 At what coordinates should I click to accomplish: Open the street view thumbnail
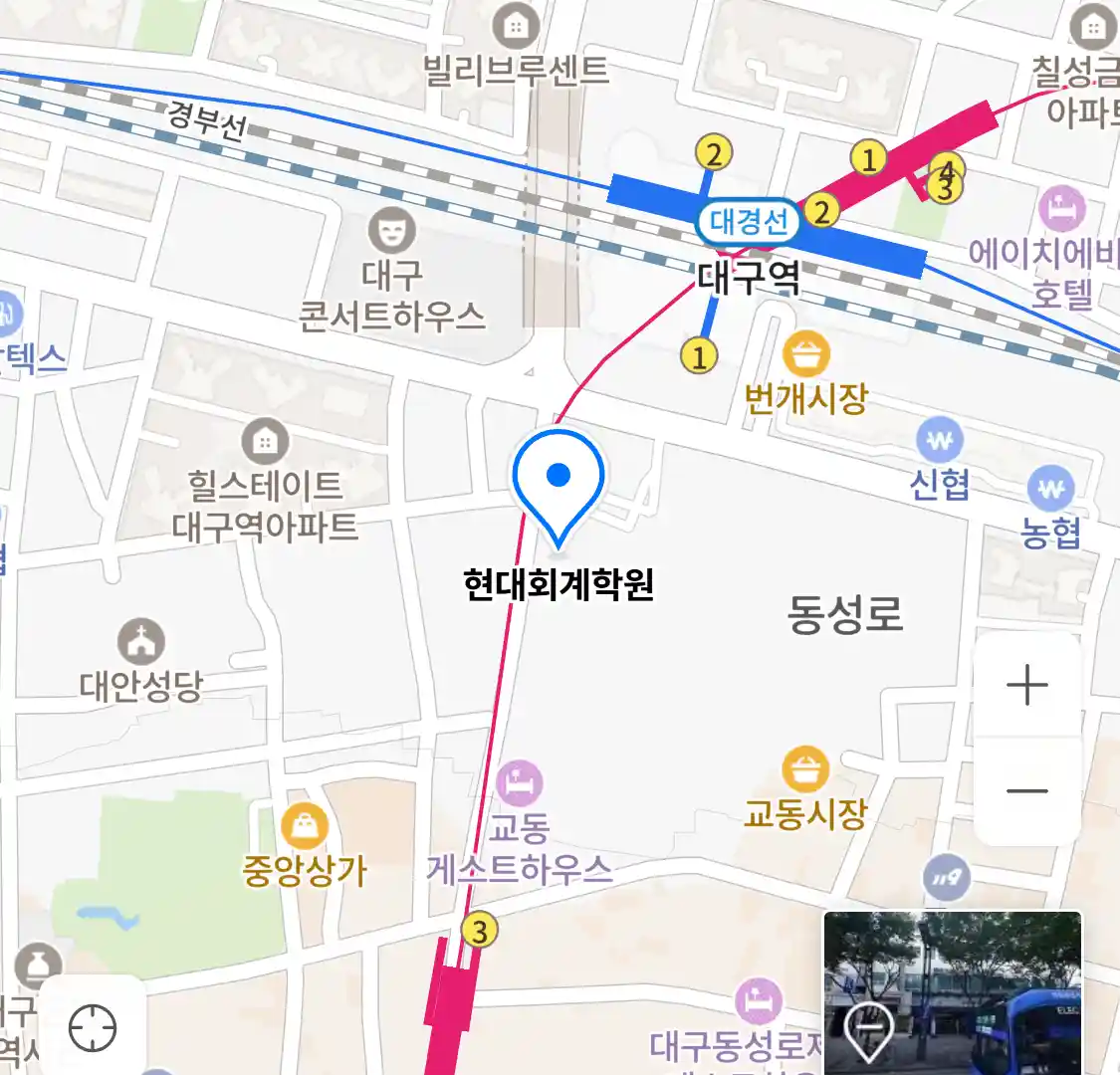(952, 991)
